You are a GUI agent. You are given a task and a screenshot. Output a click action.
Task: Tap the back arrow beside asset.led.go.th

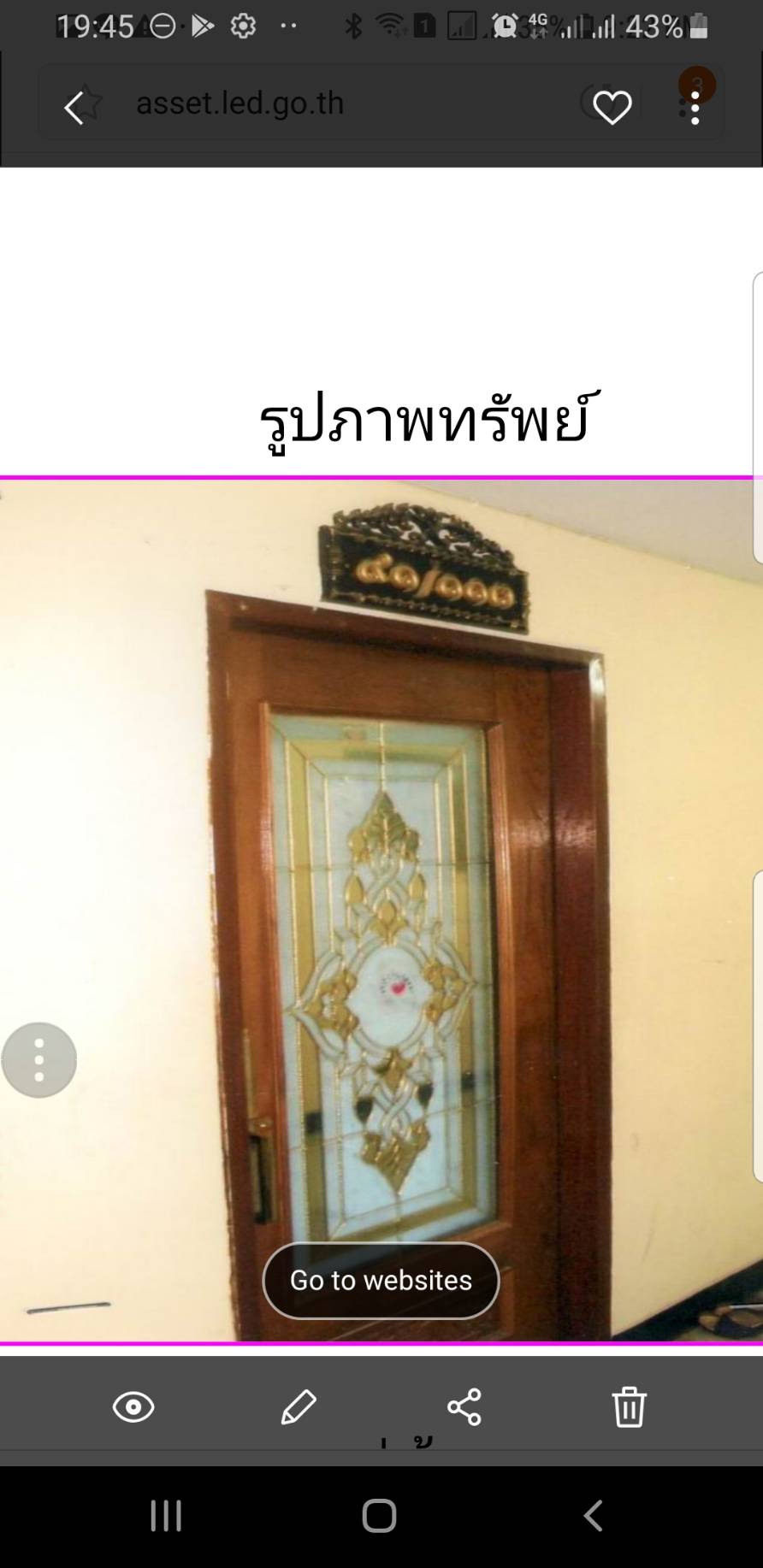[x=74, y=108]
